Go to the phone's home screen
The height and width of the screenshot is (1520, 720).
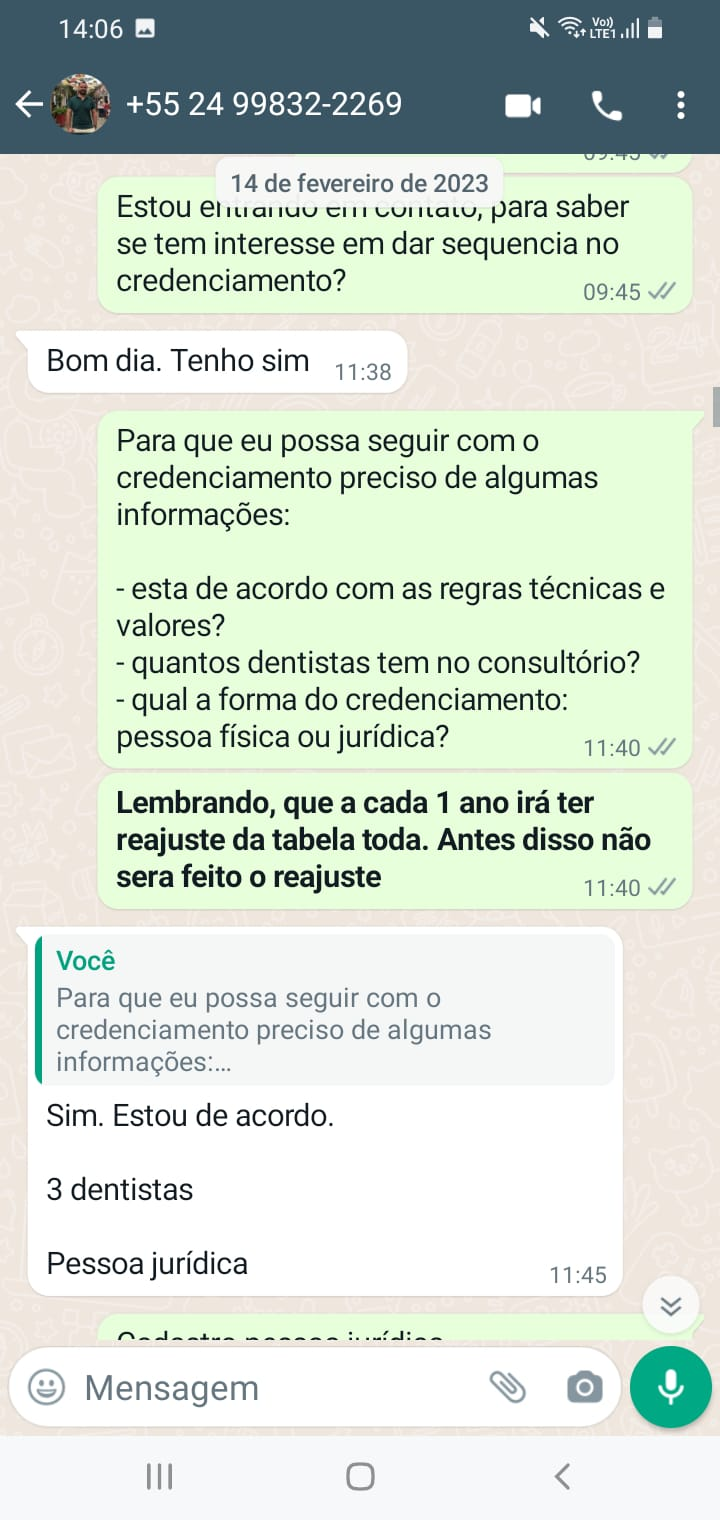360,1476
